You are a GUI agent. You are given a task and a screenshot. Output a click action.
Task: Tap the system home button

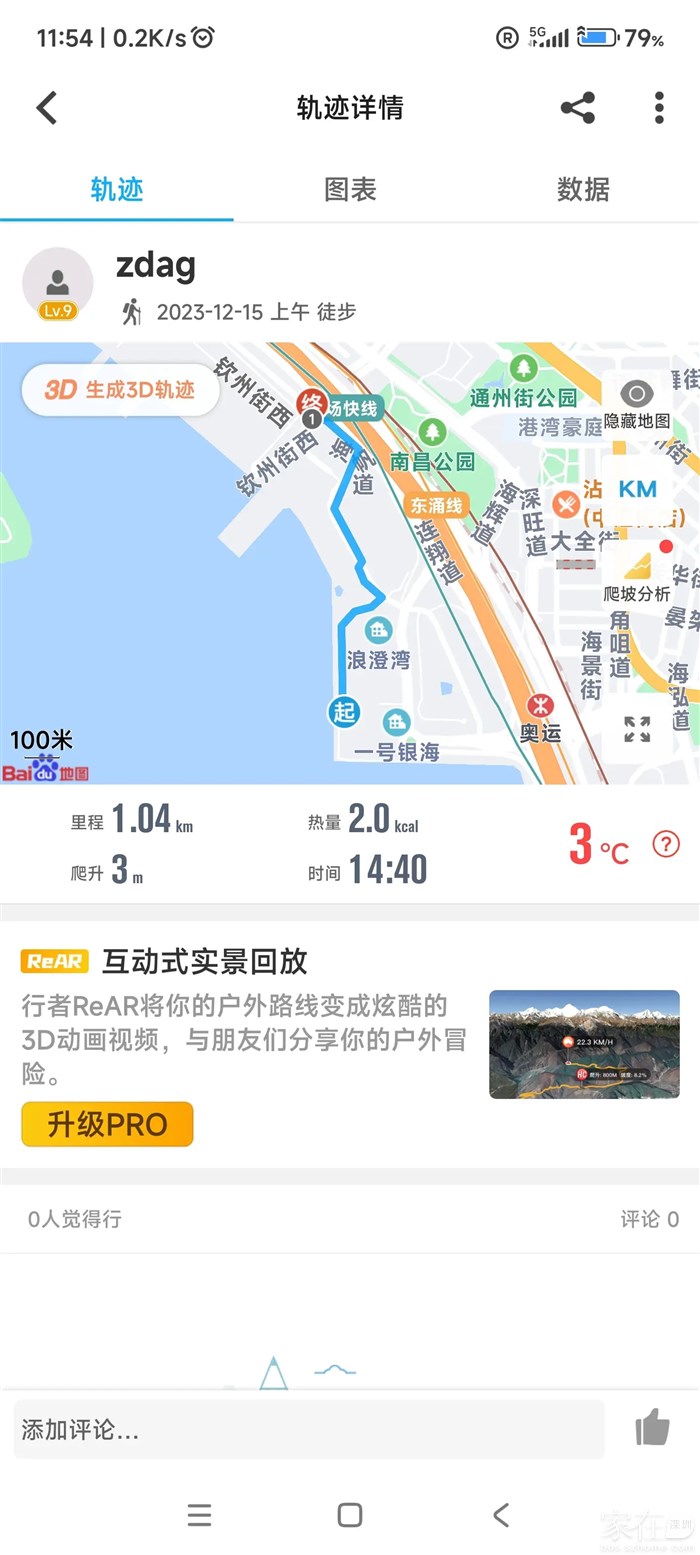[x=350, y=1515]
